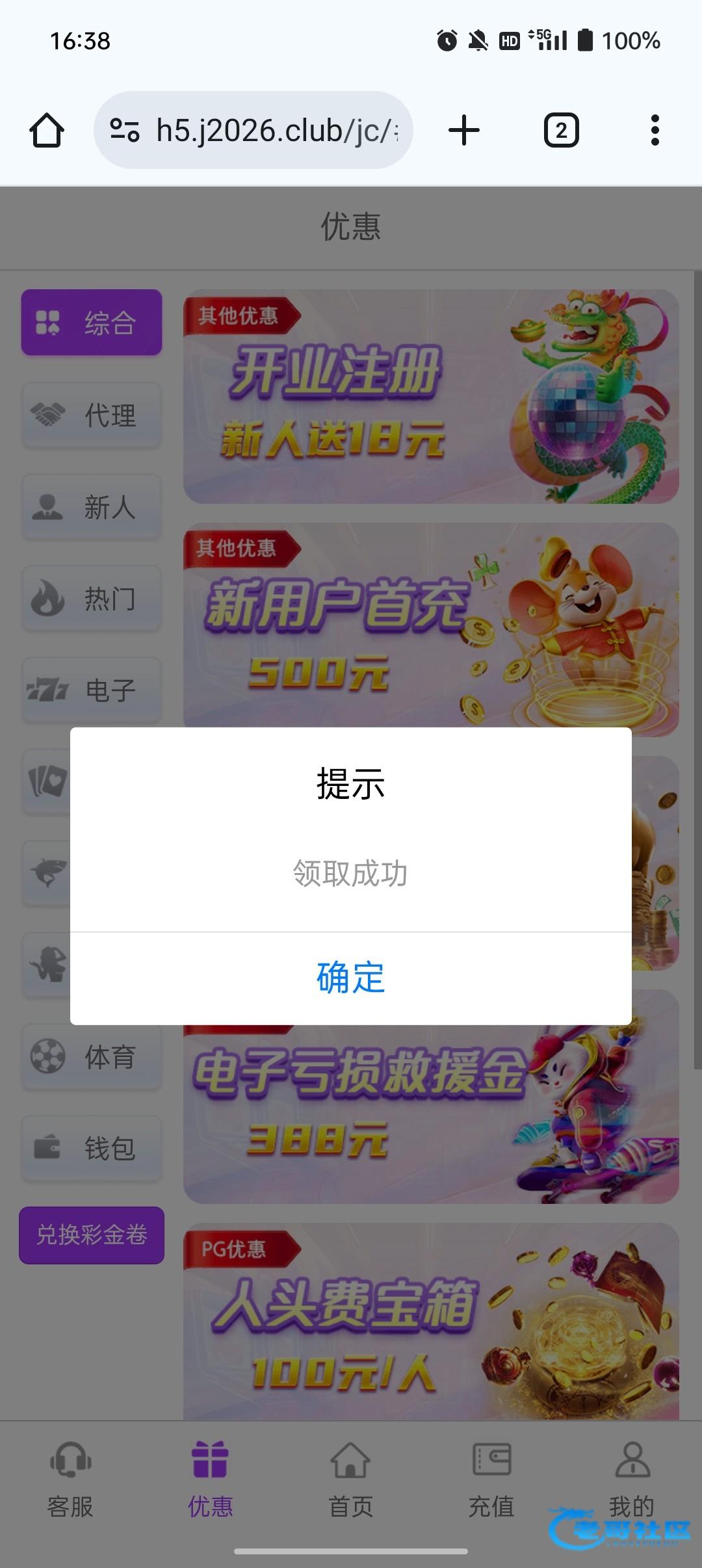Switch to the 钱包 category
The width and height of the screenshot is (702, 1568).
pyautogui.click(x=92, y=1148)
